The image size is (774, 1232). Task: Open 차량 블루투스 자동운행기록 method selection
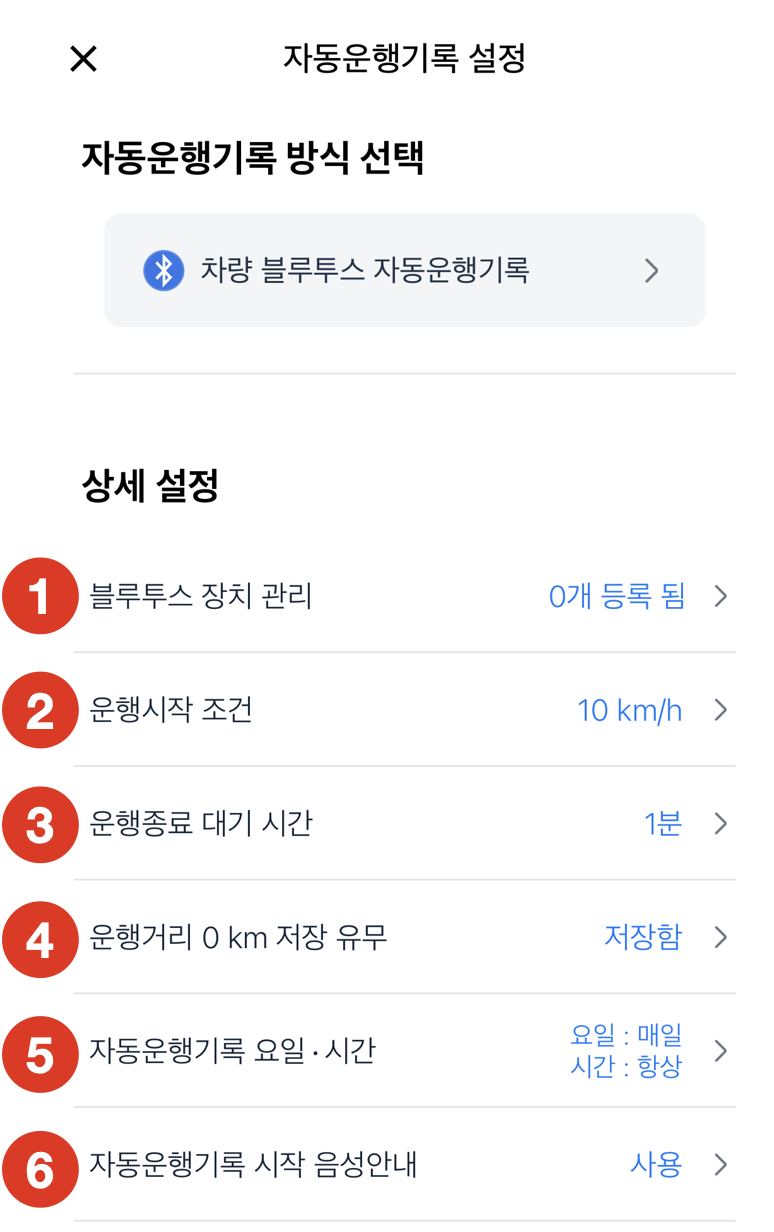(404, 270)
